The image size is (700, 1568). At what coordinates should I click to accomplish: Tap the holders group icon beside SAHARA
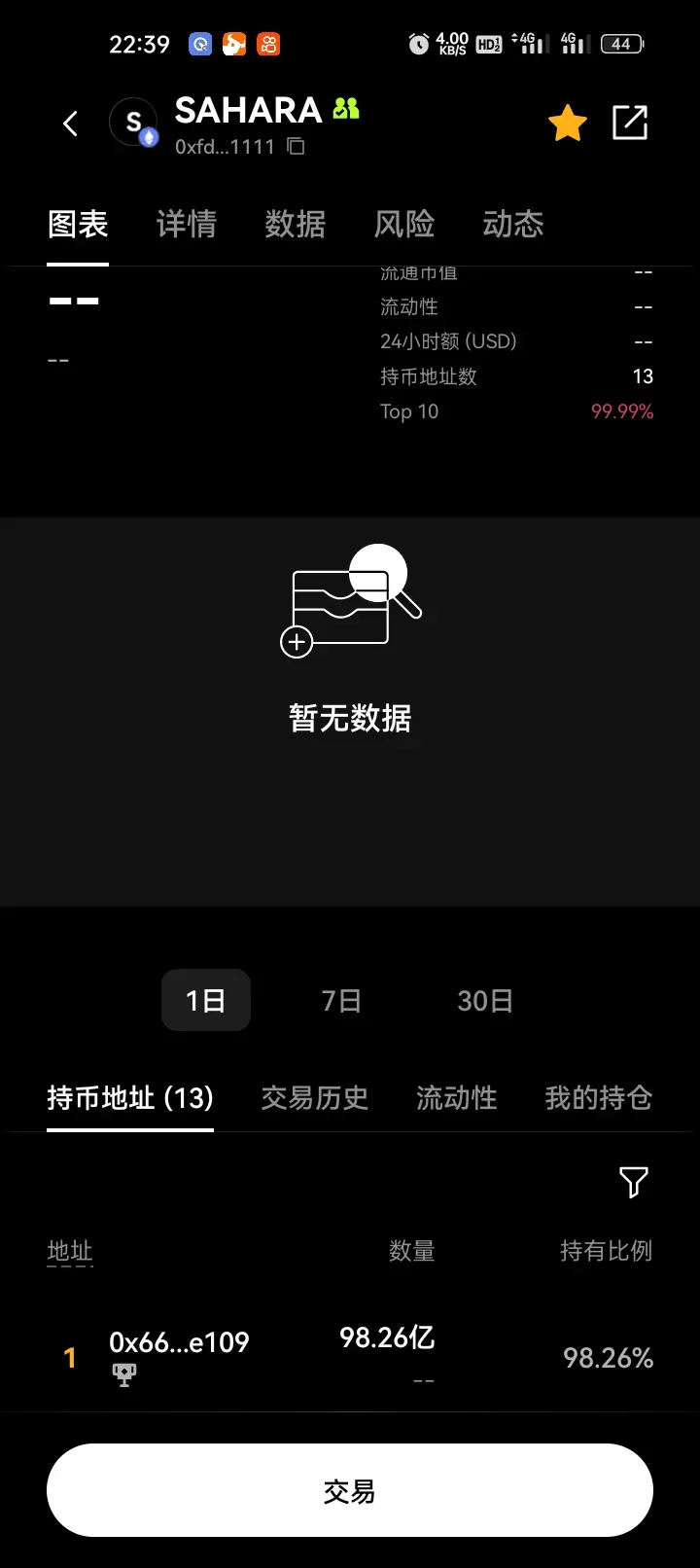[x=346, y=109]
